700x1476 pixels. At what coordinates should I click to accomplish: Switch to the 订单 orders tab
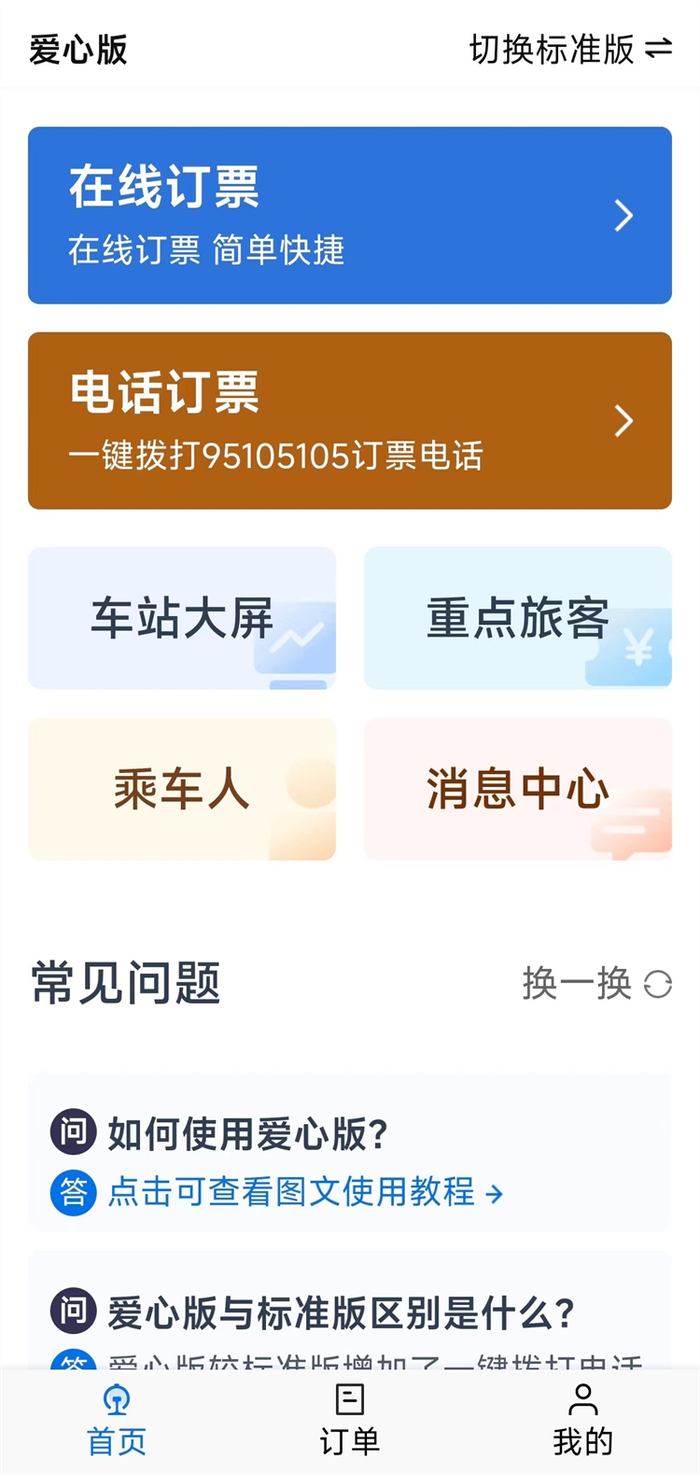pyautogui.click(x=349, y=1420)
